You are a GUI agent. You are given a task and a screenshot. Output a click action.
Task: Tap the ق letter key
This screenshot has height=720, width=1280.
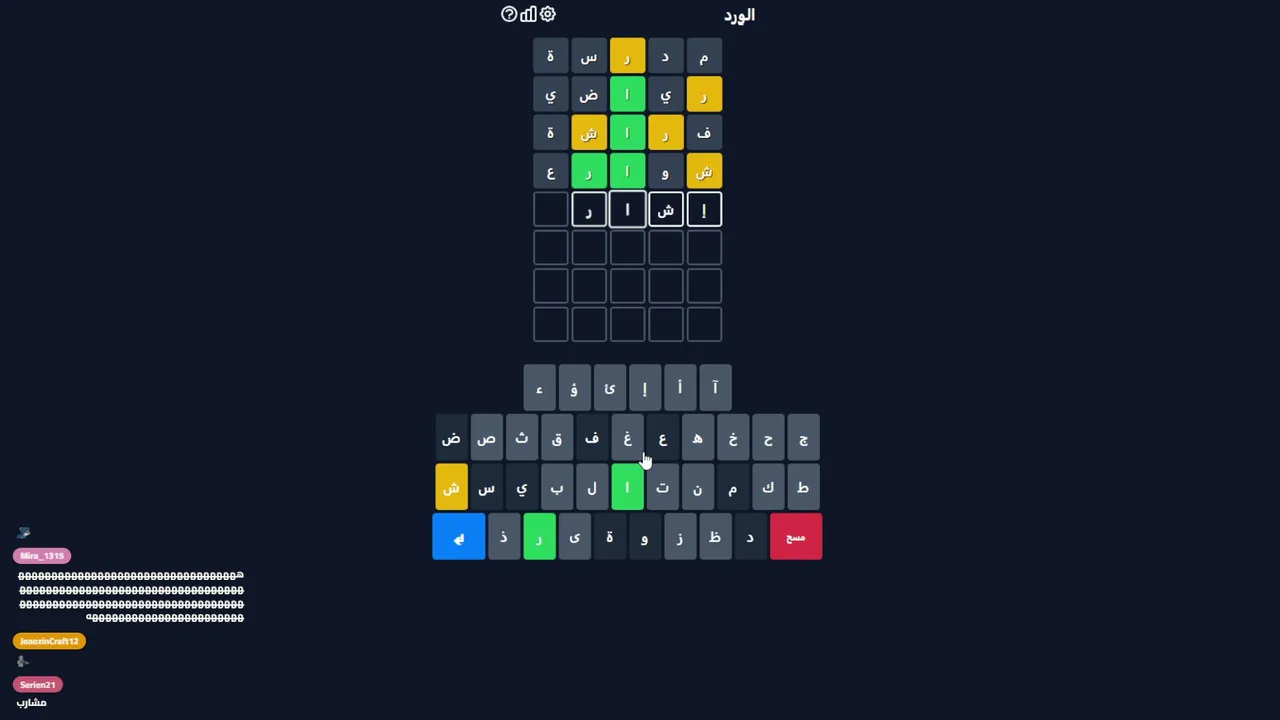557,439
